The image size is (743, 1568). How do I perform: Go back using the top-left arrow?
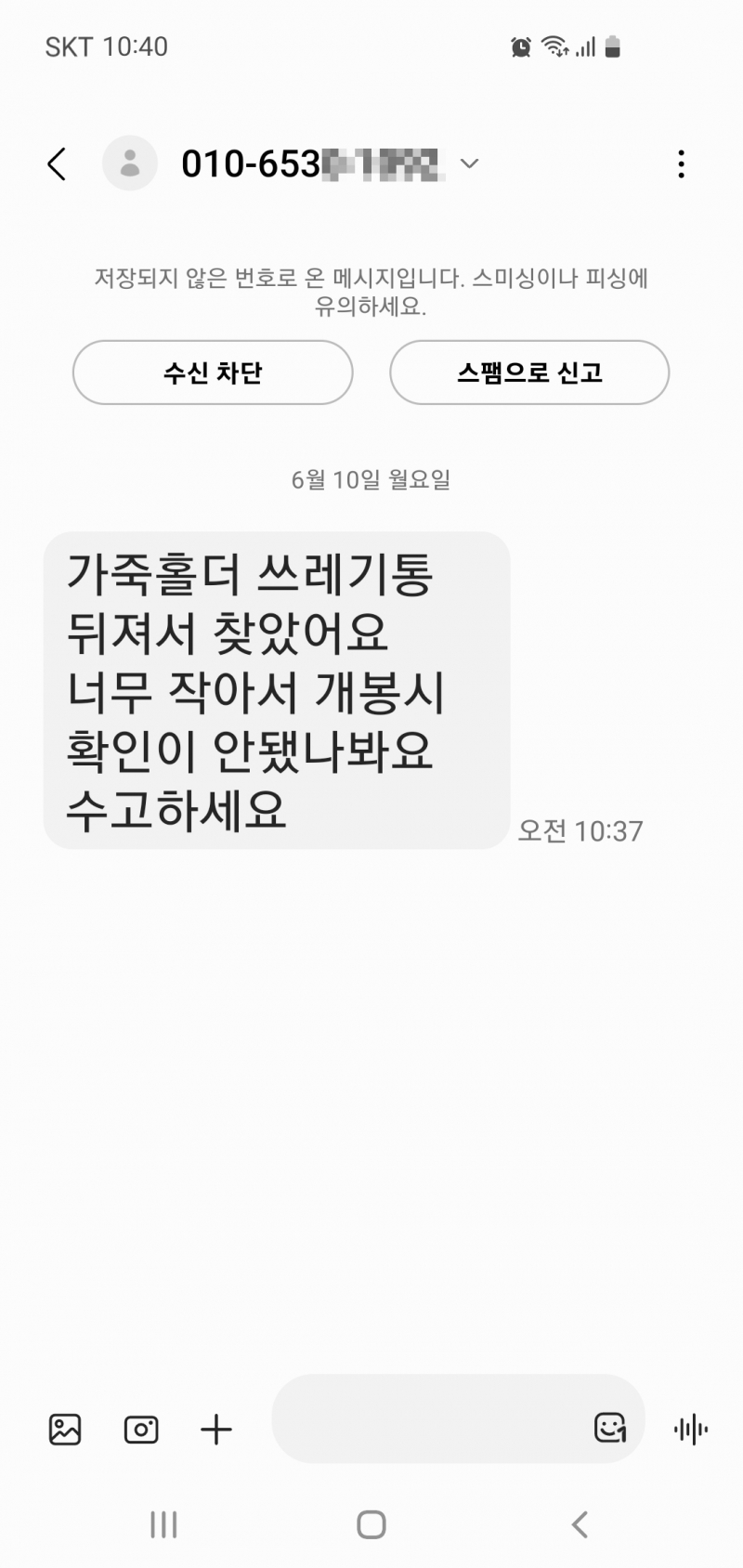point(57,163)
